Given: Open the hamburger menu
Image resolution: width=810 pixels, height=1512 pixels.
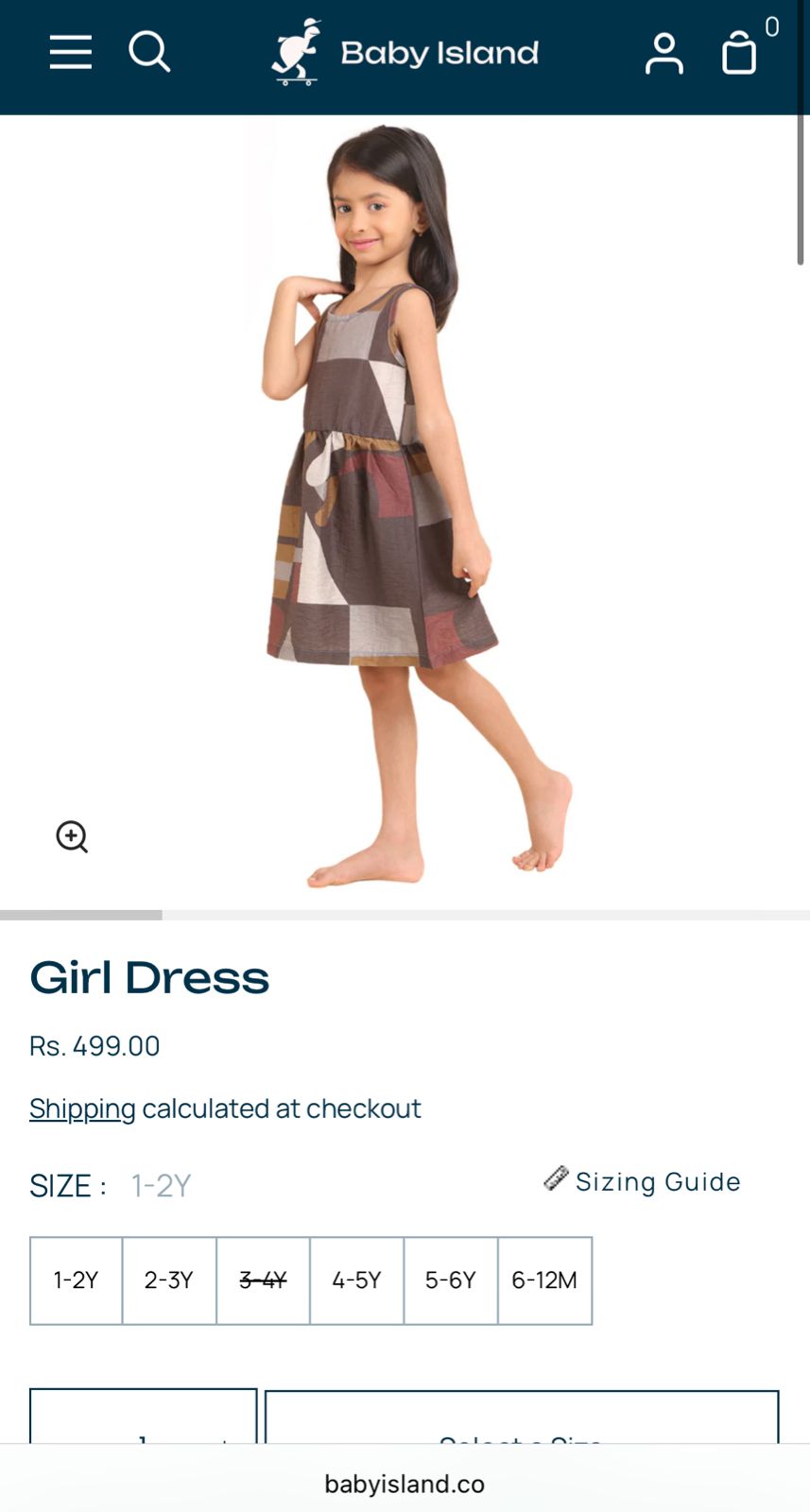Looking at the screenshot, I should point(71,52).
